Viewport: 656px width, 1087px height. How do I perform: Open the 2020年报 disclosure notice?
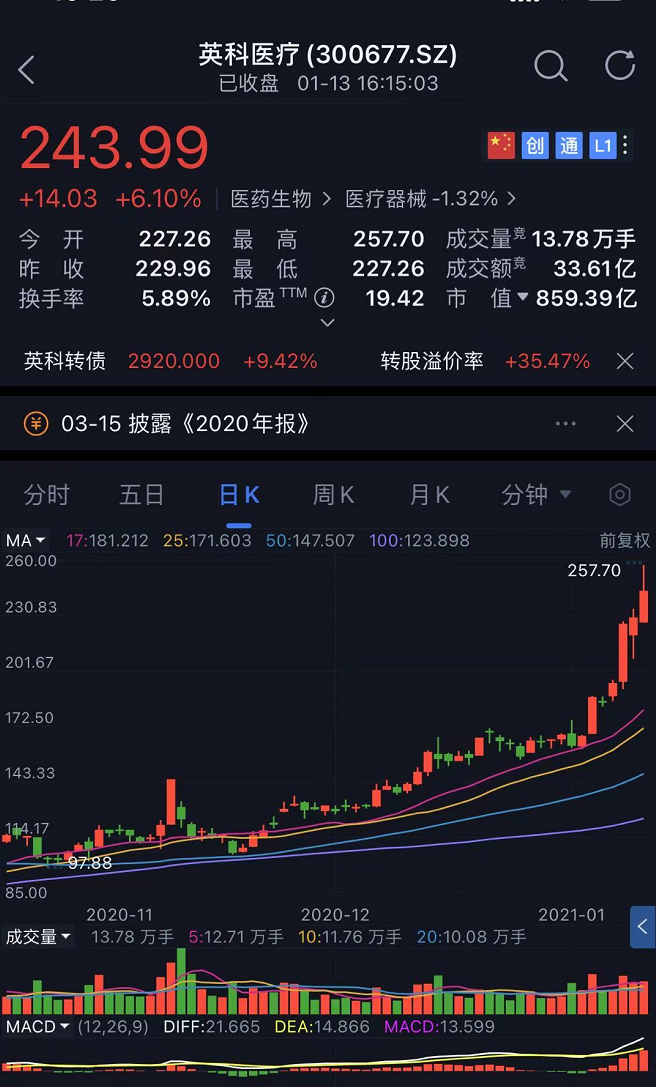click(x=186, y=424)
